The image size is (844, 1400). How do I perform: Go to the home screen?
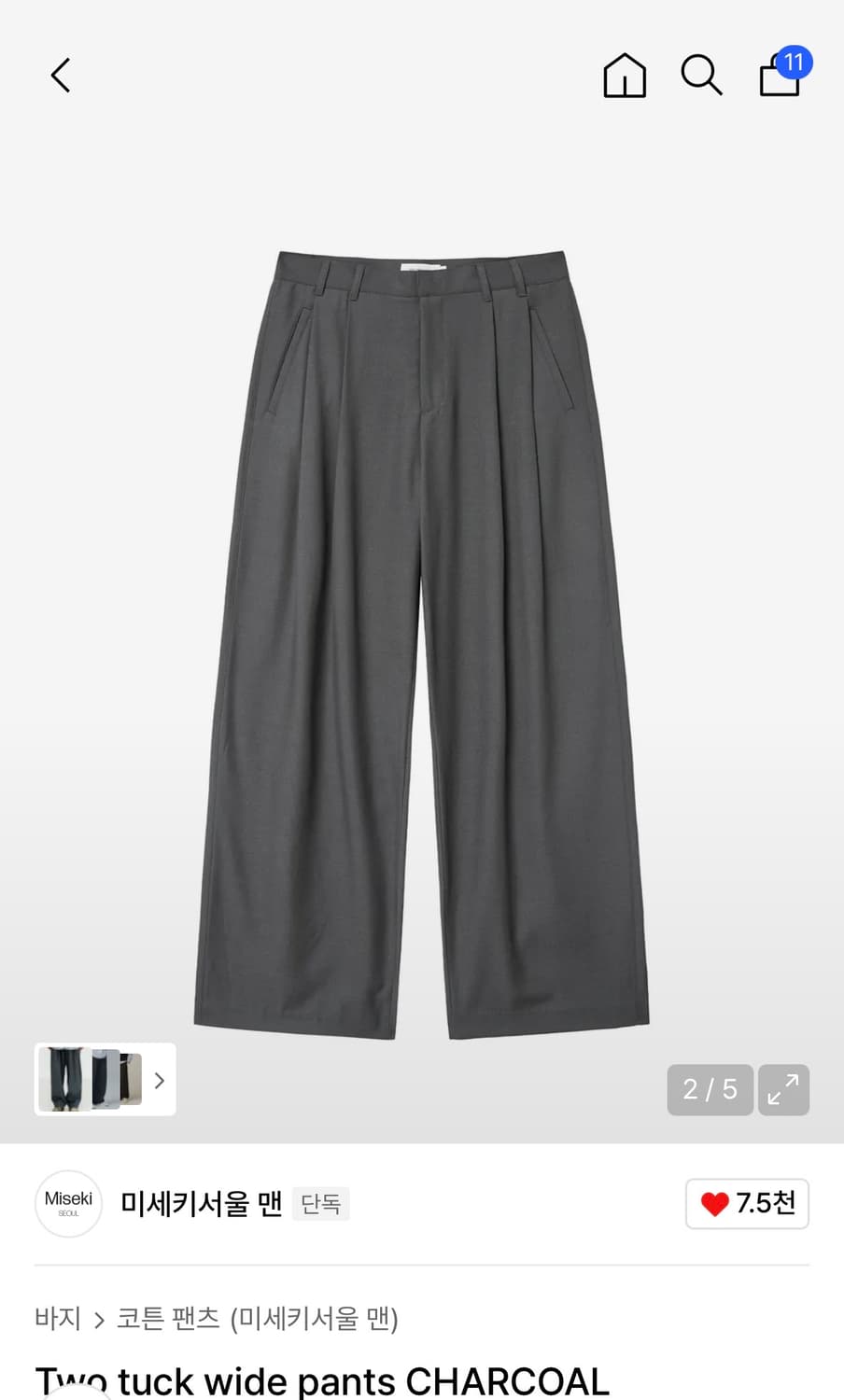click(x=624, y=76)
